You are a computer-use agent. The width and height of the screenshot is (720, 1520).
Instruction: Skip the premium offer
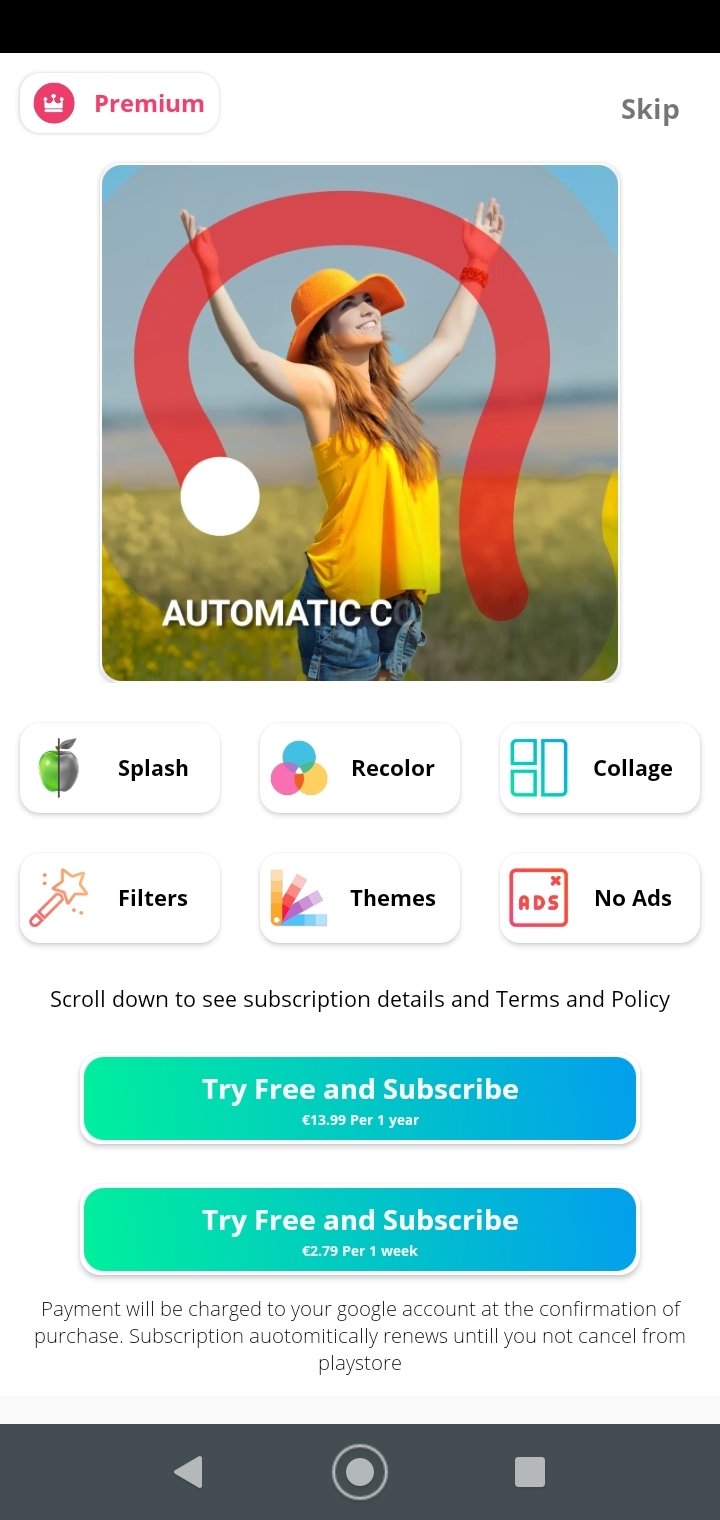pyautogui.click(x=649, y=109)
